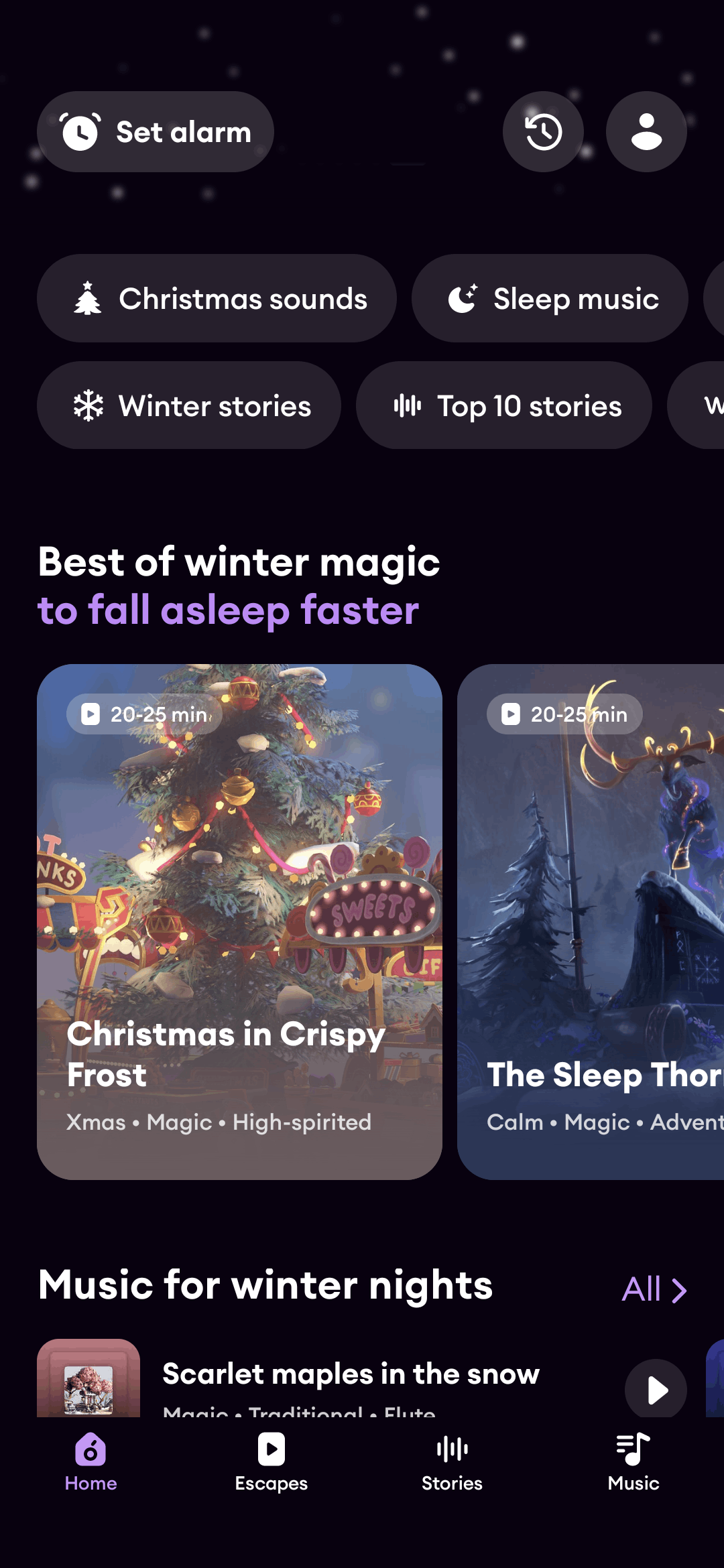724x1568 pixels.
Task: Open the user profile icon
Action: click(646, 132)
